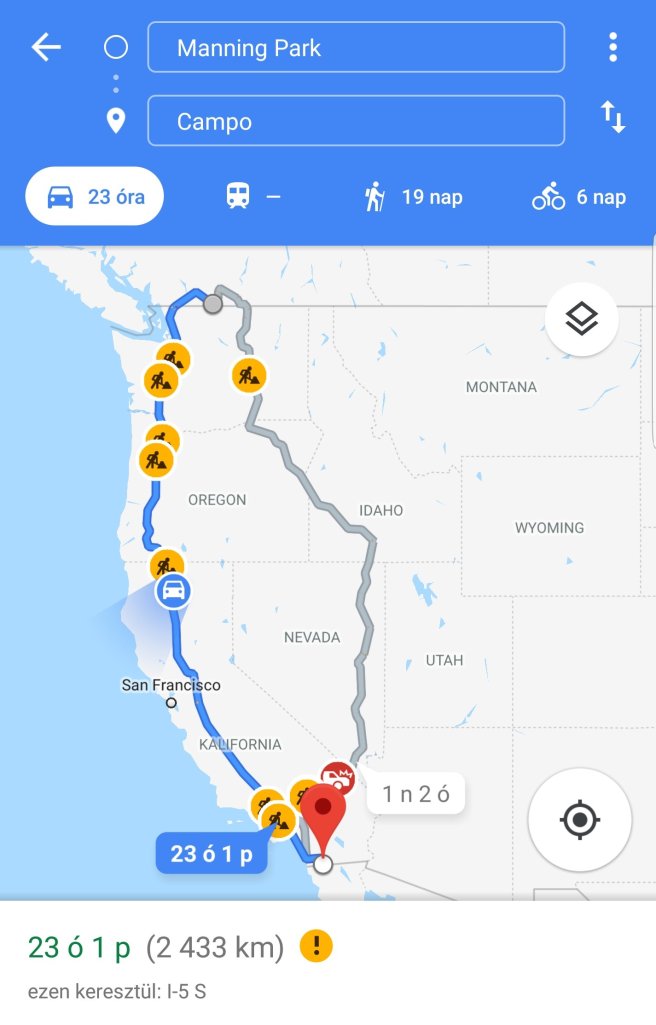Select the alternative route 1 n 2 ó
This screenshot has width=656, height=1025.
point(415,795)
